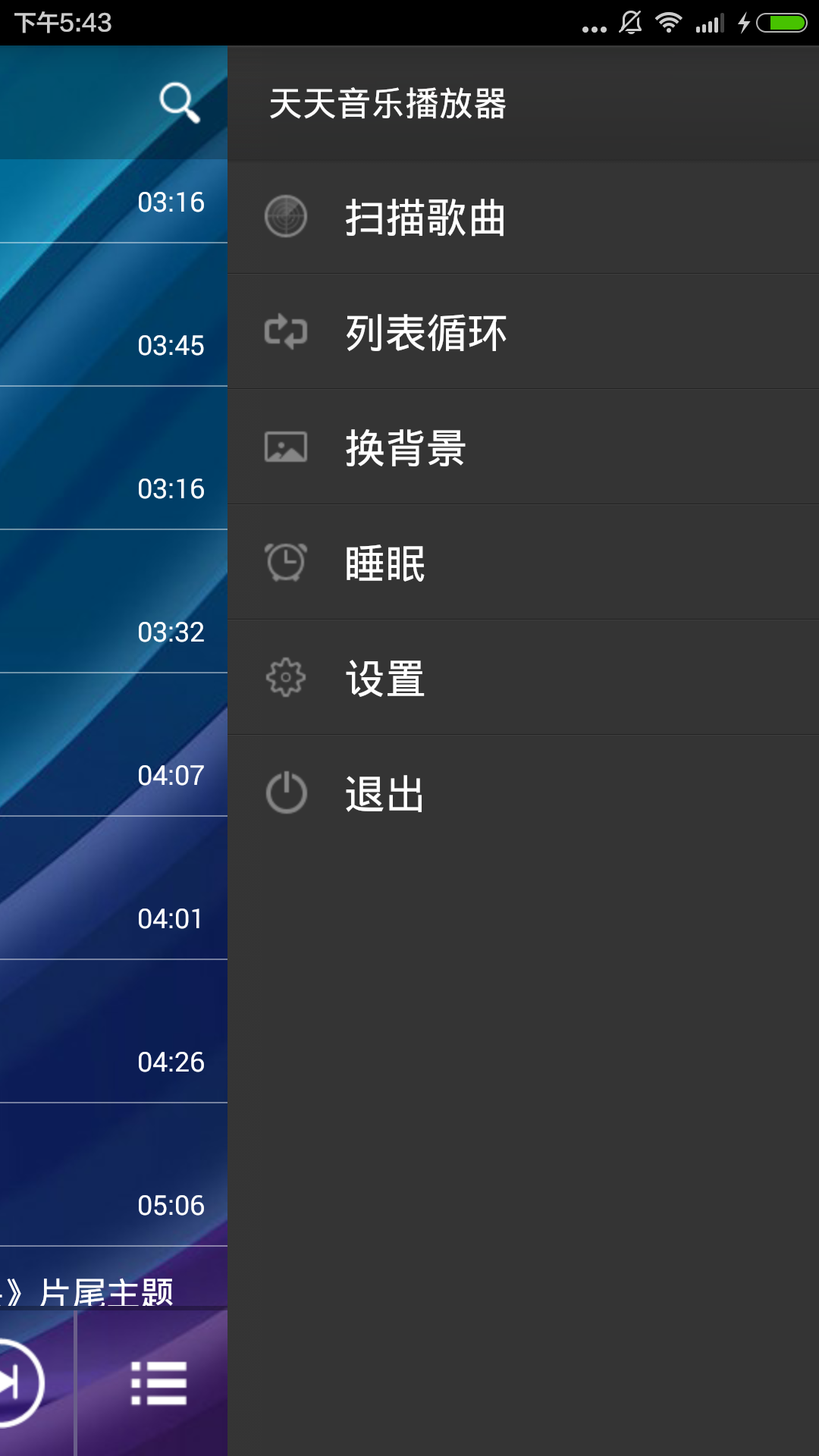Open 设置 settings

pos(385,679)
